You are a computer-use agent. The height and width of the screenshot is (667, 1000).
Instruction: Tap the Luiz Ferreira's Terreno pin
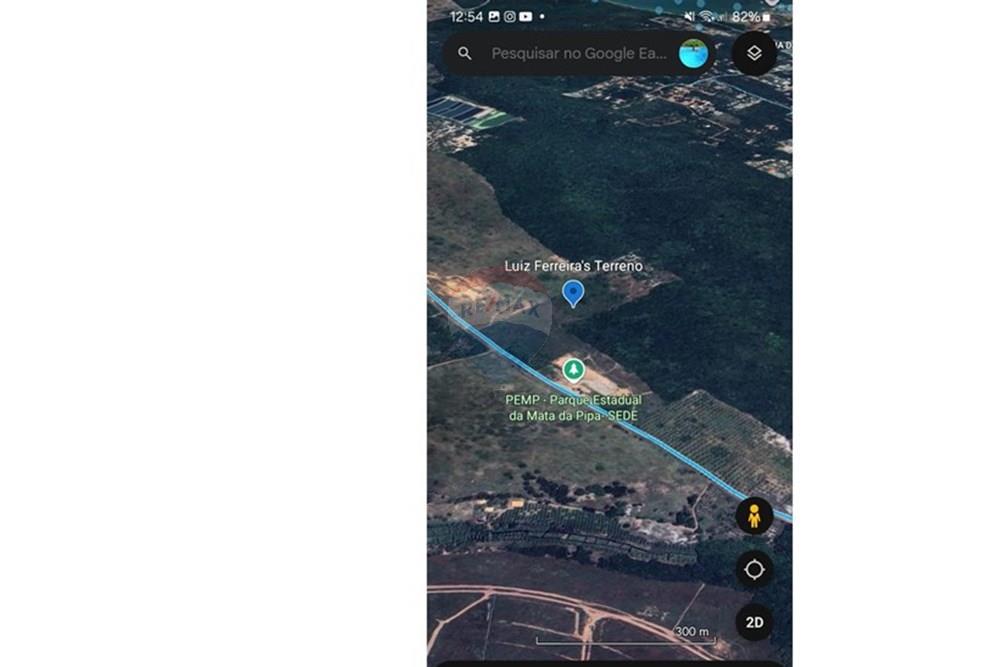[573, 293]
